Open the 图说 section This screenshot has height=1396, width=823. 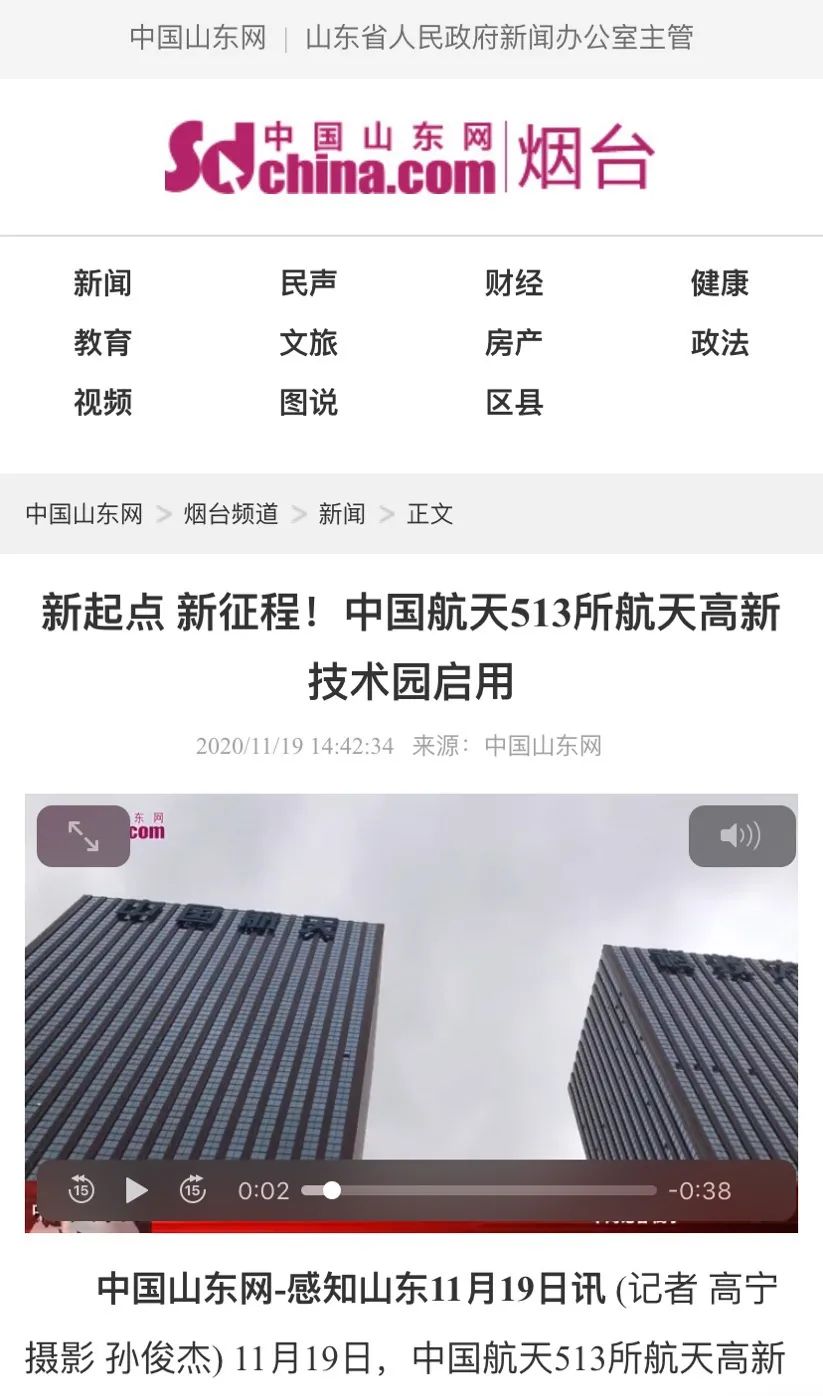pyautogui.click(x=308, y=403)
